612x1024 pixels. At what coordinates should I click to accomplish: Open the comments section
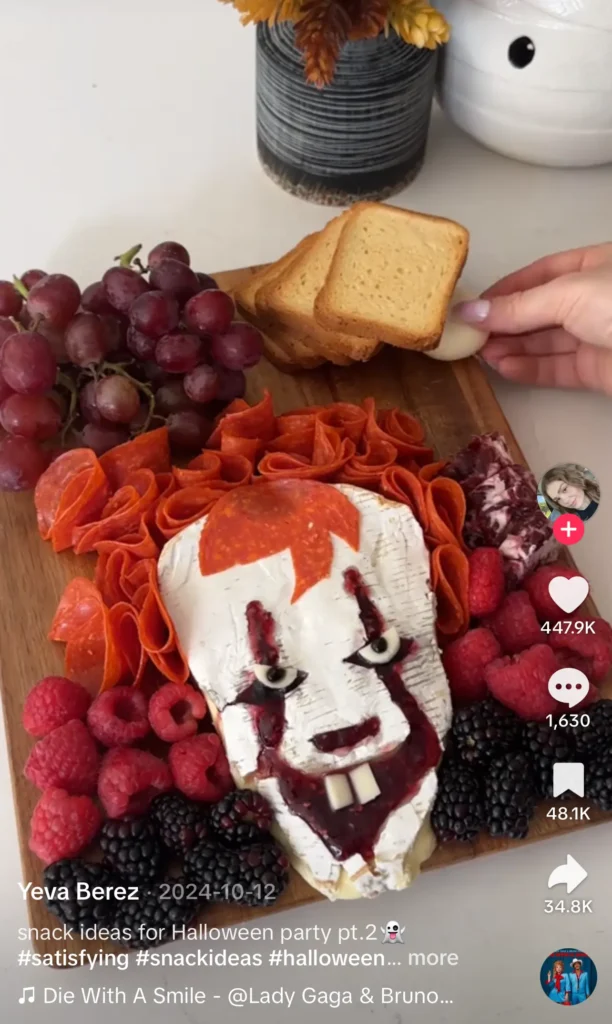568,687
